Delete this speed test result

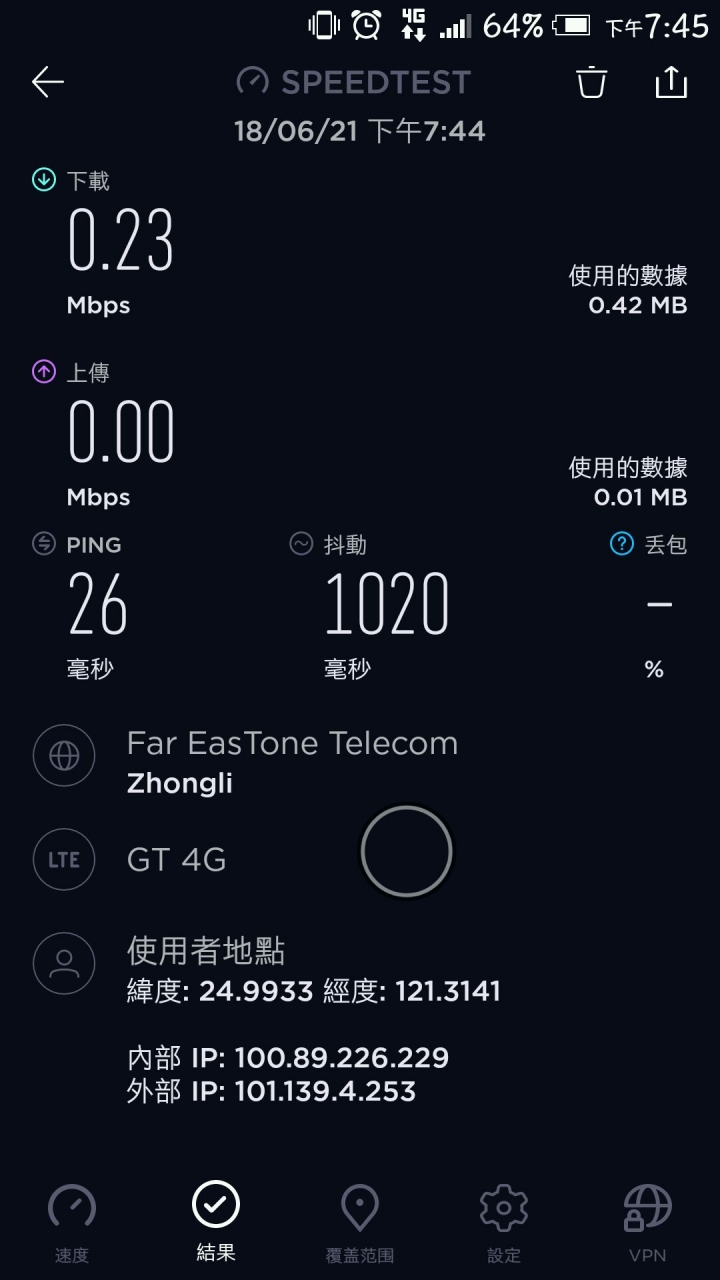point(592,82)
